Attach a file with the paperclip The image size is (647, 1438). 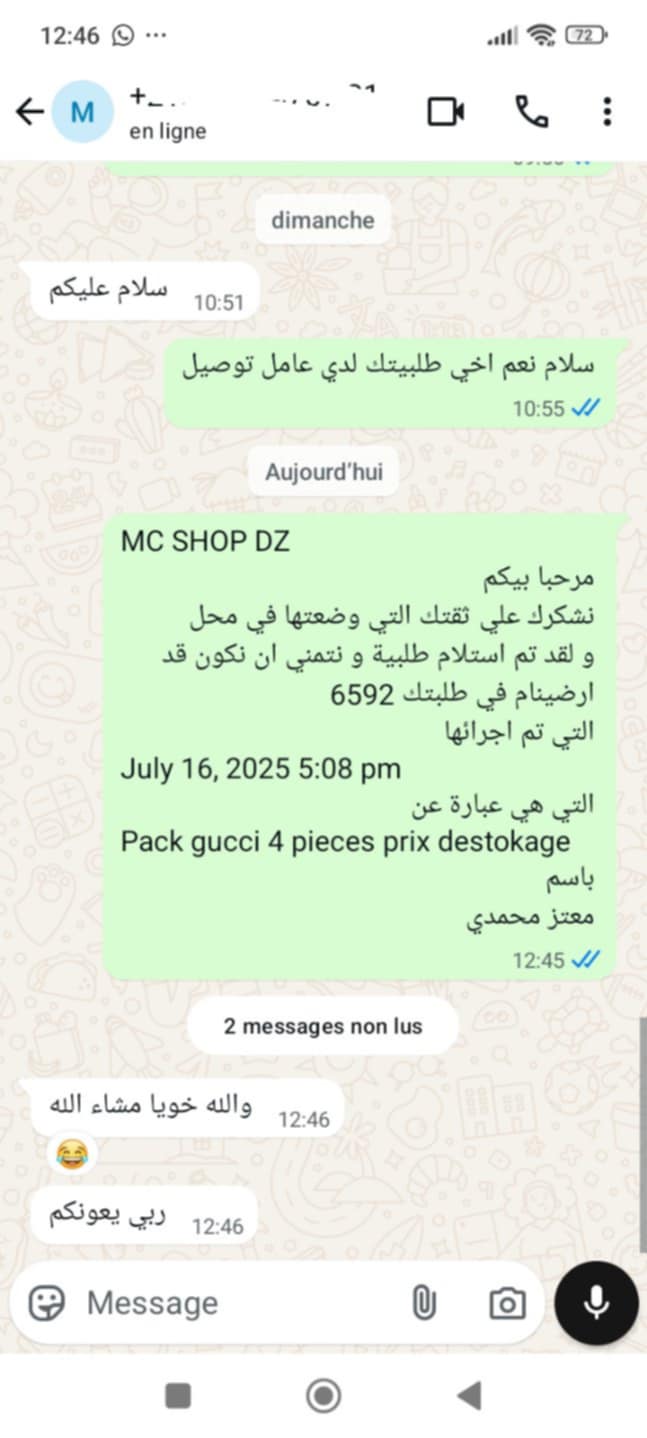point(424,1302)
